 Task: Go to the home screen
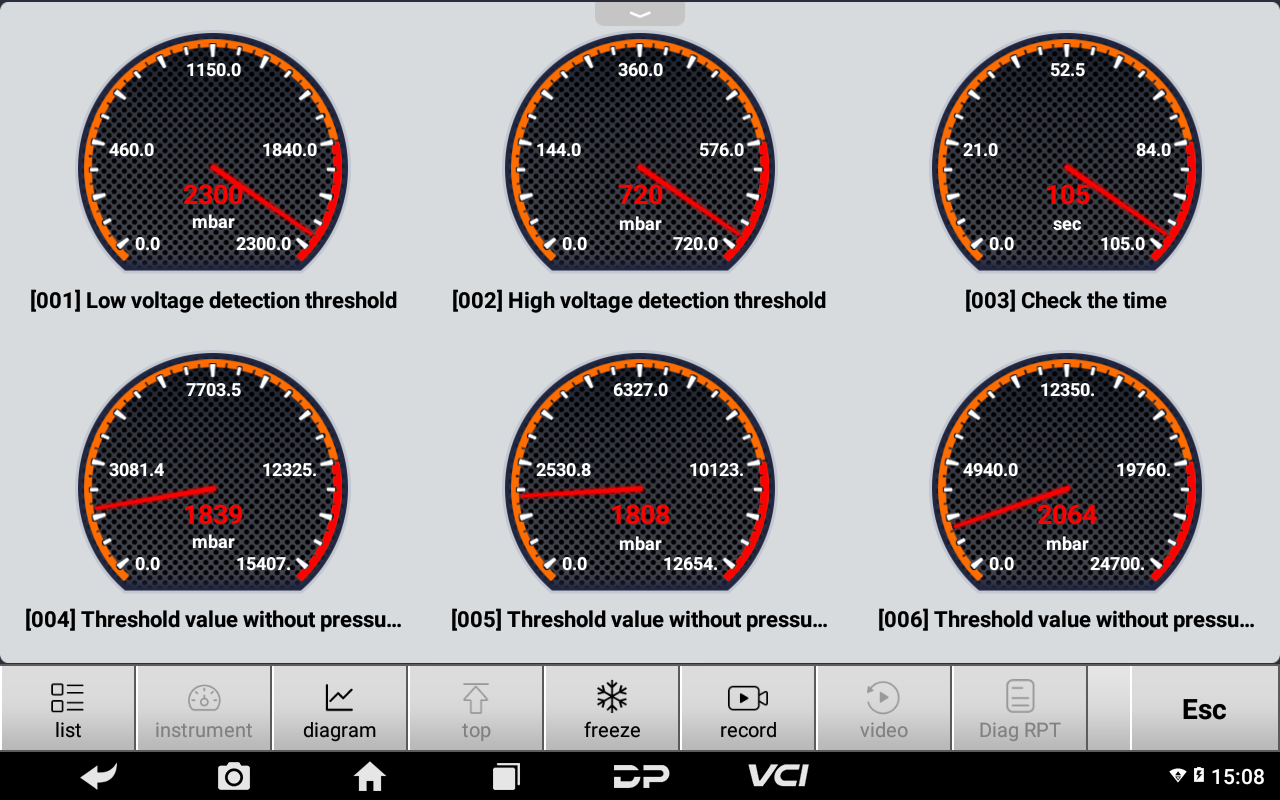pyautogui.click(x=369, y=776)
